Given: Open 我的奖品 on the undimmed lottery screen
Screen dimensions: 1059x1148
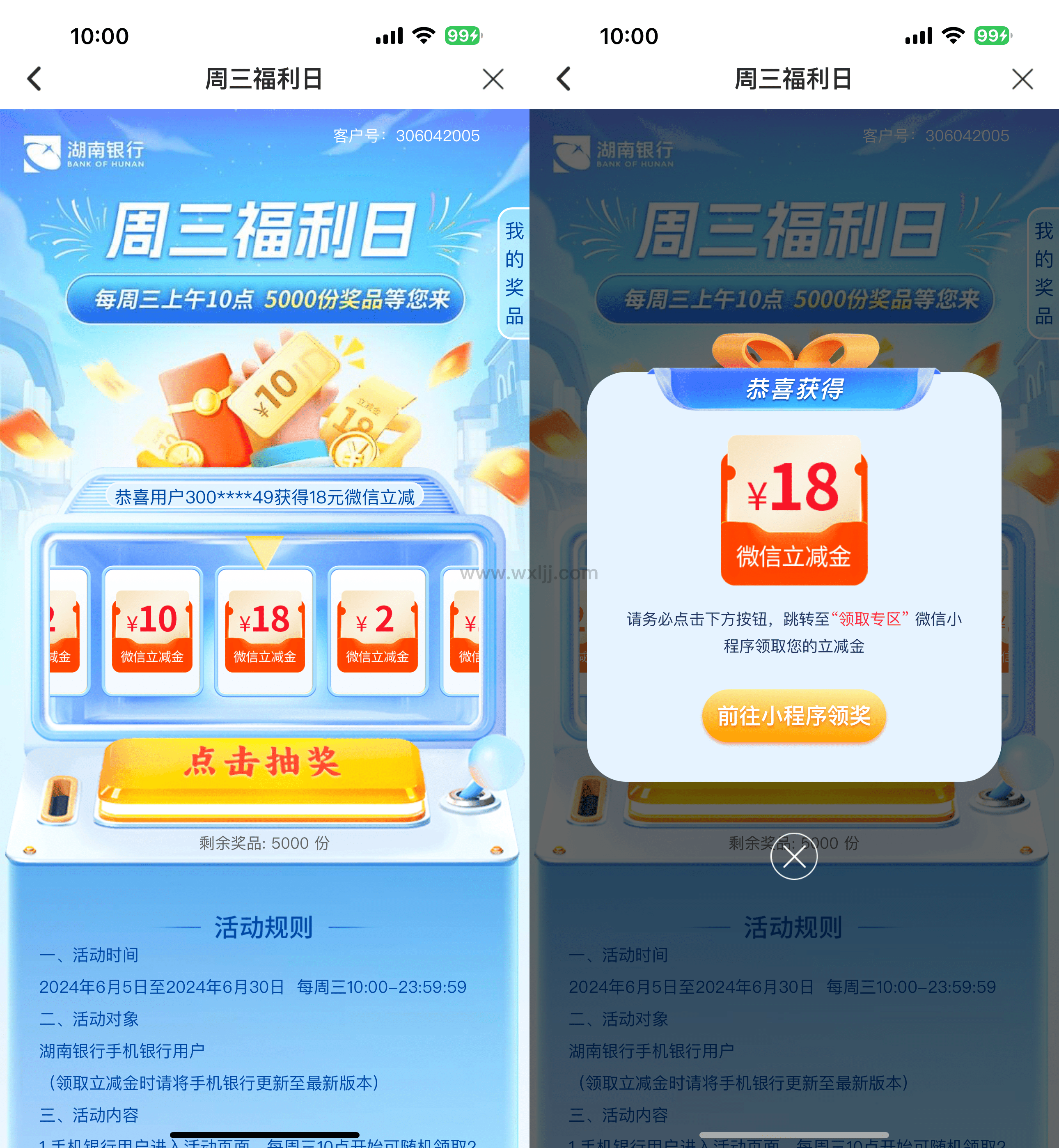Looking at the screenshot, I should click(x=513, y=273).
